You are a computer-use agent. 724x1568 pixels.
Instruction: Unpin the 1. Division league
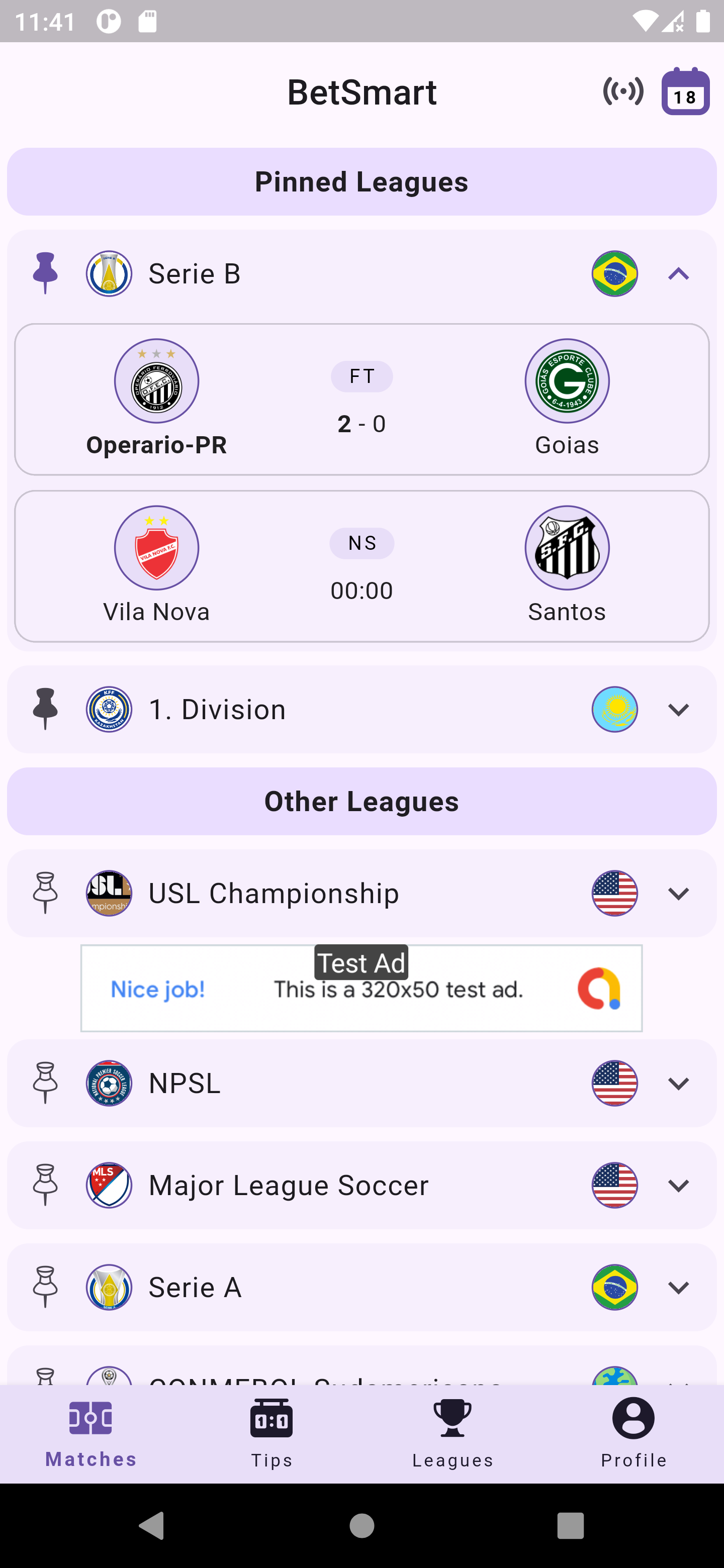45,709
